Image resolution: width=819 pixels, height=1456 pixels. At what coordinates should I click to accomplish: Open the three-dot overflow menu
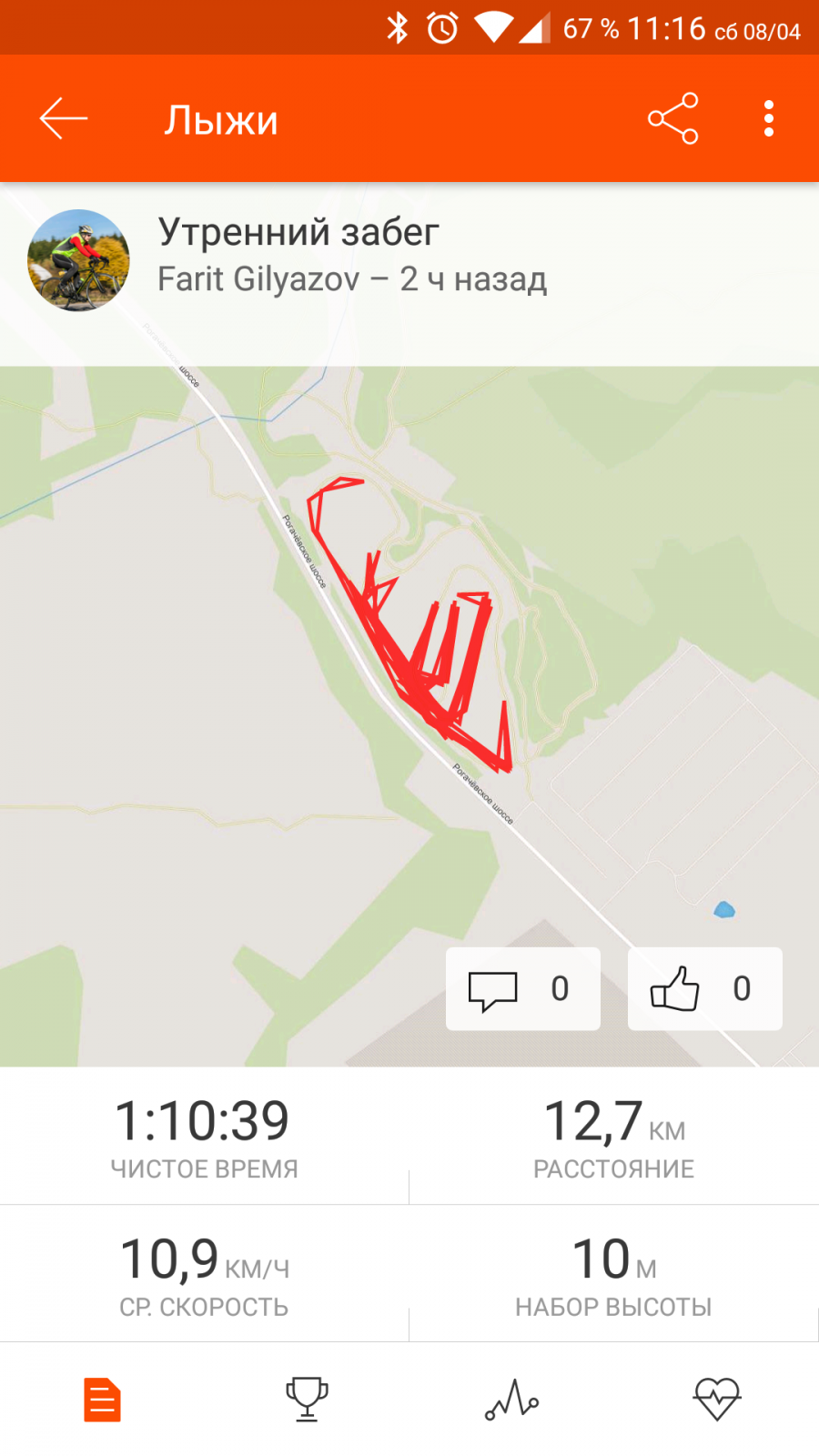[x=769, y=118]
